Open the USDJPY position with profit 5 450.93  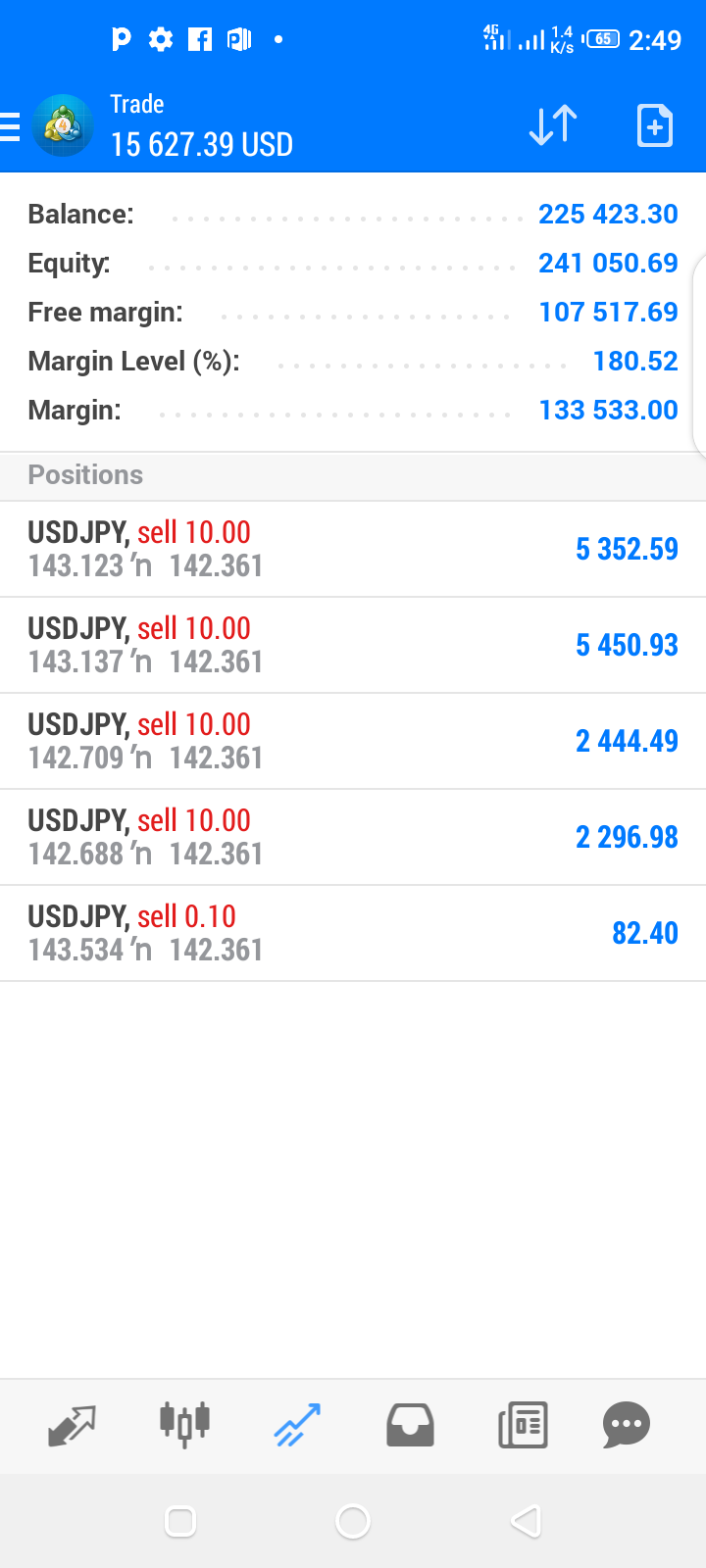[x=353, y=645]
